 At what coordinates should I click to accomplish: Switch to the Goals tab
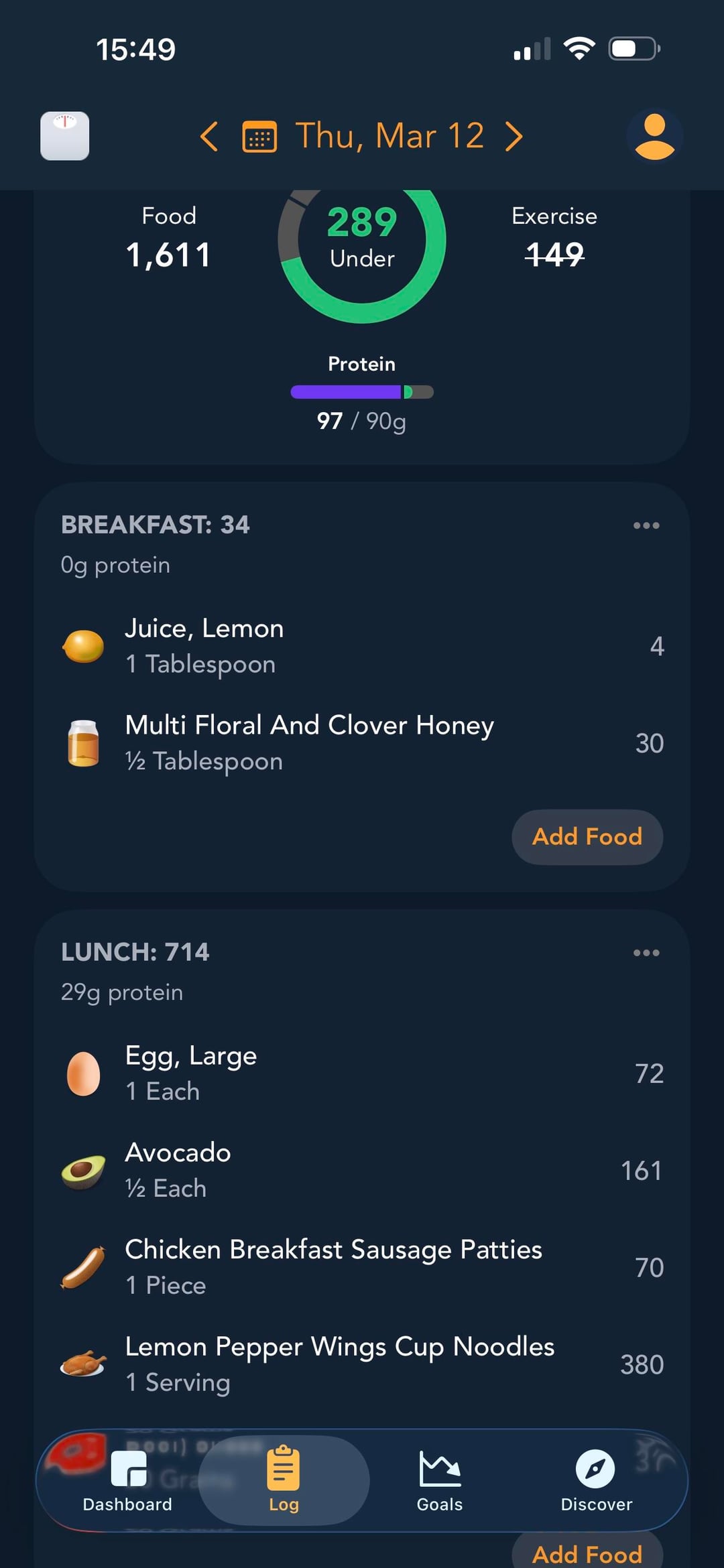(x=440, y=1481)
